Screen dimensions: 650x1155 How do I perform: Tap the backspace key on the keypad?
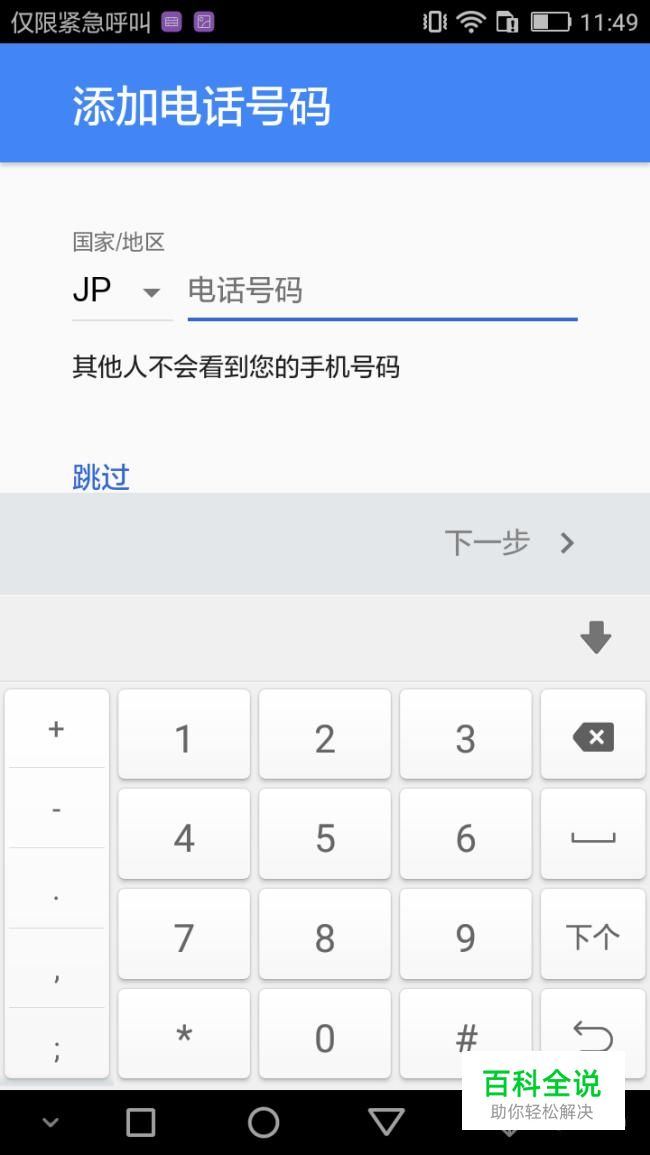(593, 738)
